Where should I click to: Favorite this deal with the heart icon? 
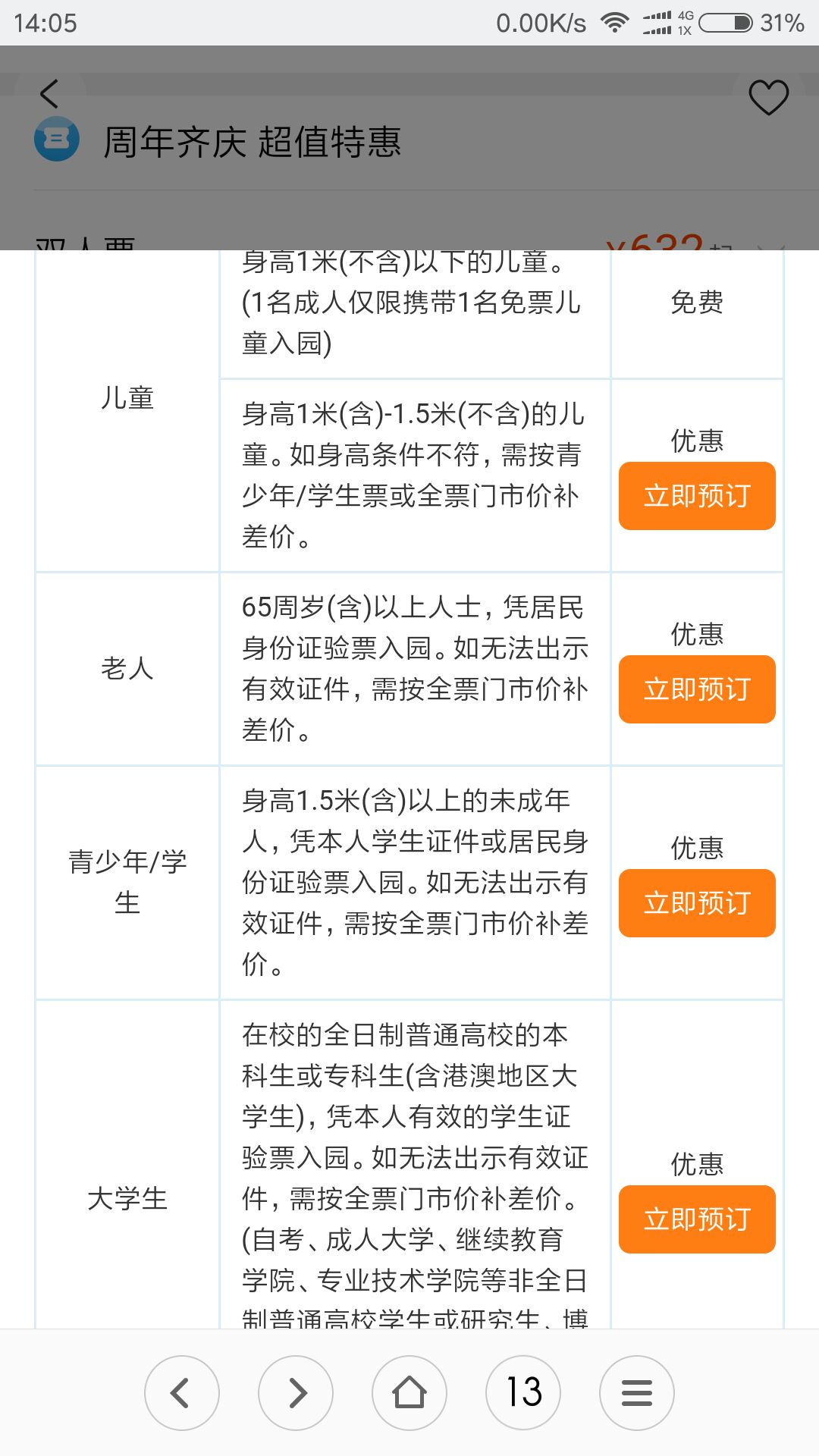click(x=768, y=97)
